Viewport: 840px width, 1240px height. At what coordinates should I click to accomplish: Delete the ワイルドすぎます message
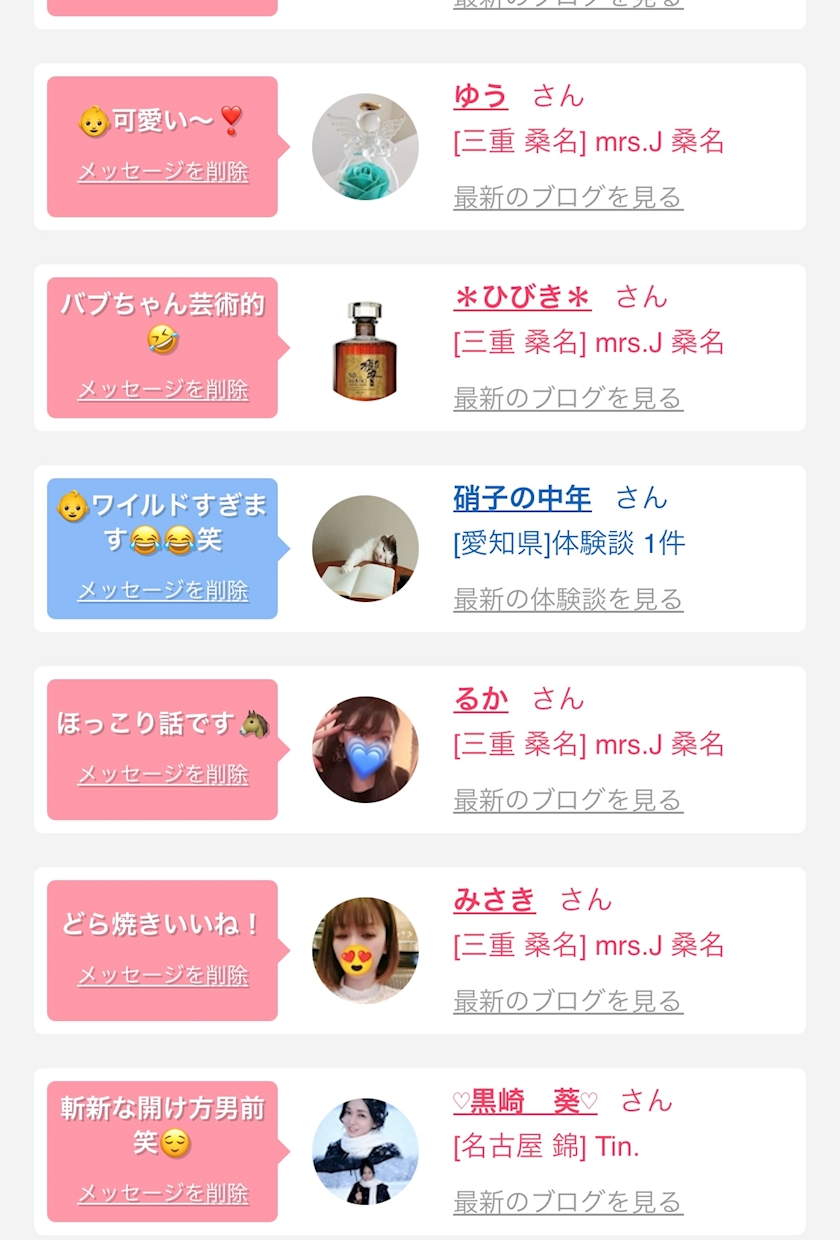point(163,591)
